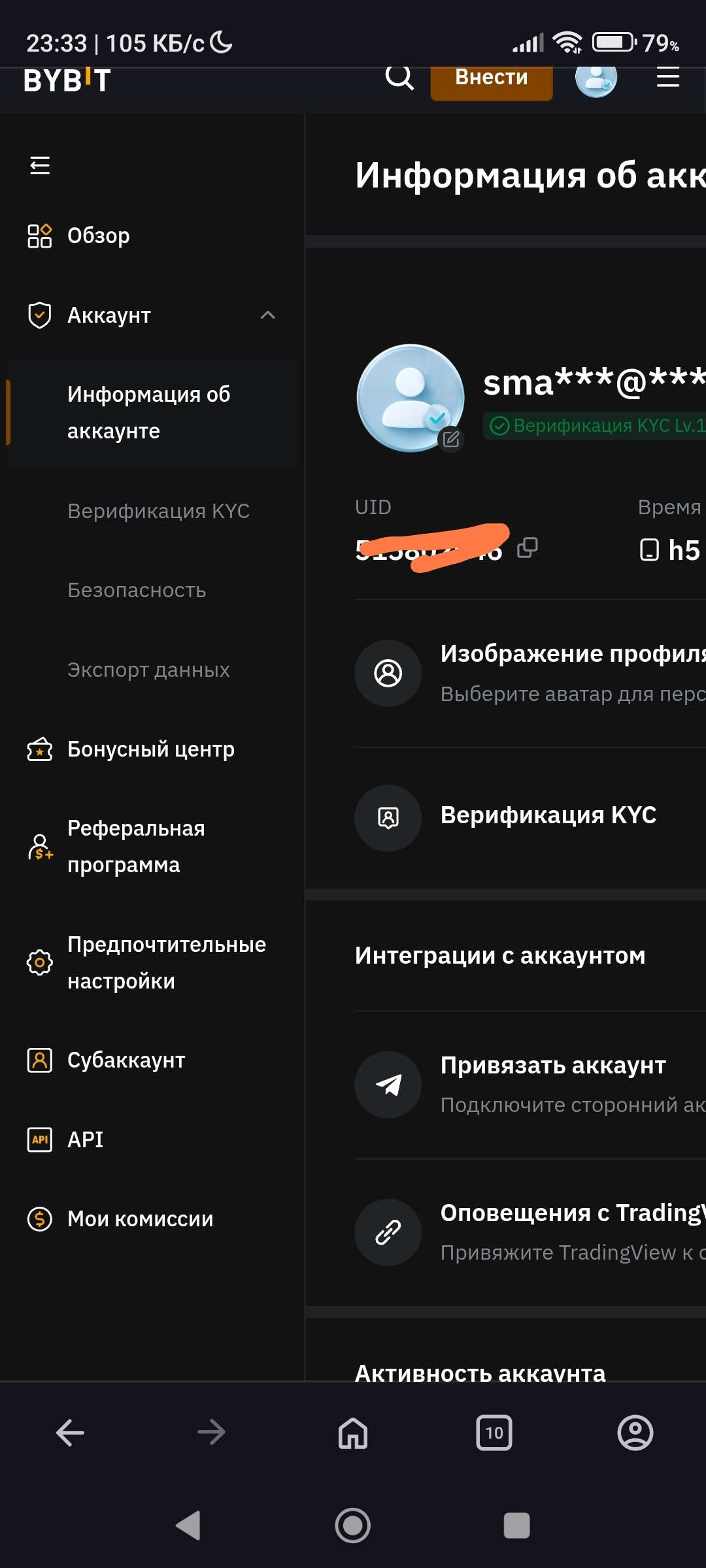Click the KYC Lv.1 verification badge

[x=595, y=426]
